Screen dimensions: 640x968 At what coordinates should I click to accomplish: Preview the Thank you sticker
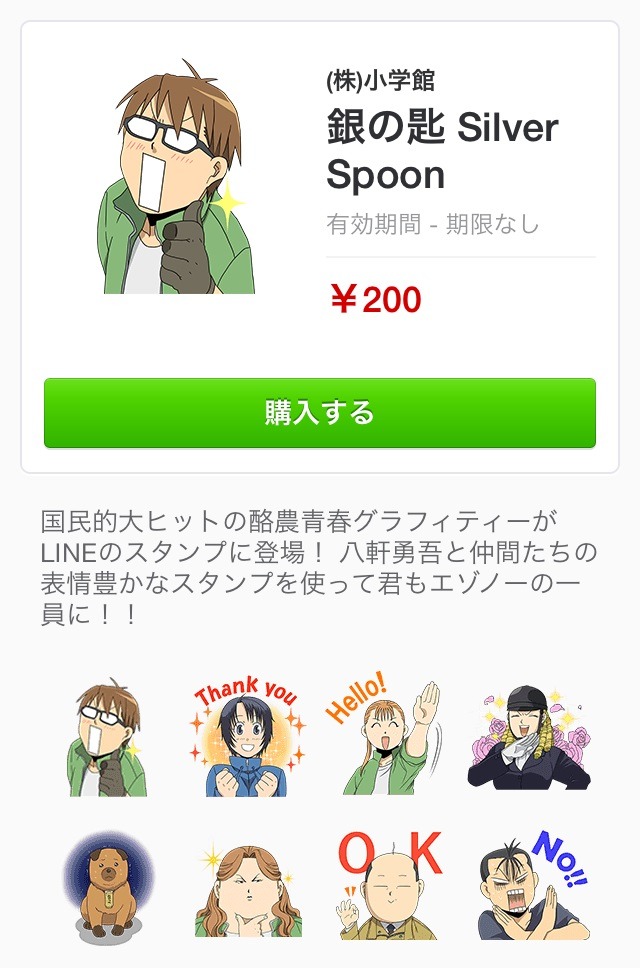[x=246, y=738]
